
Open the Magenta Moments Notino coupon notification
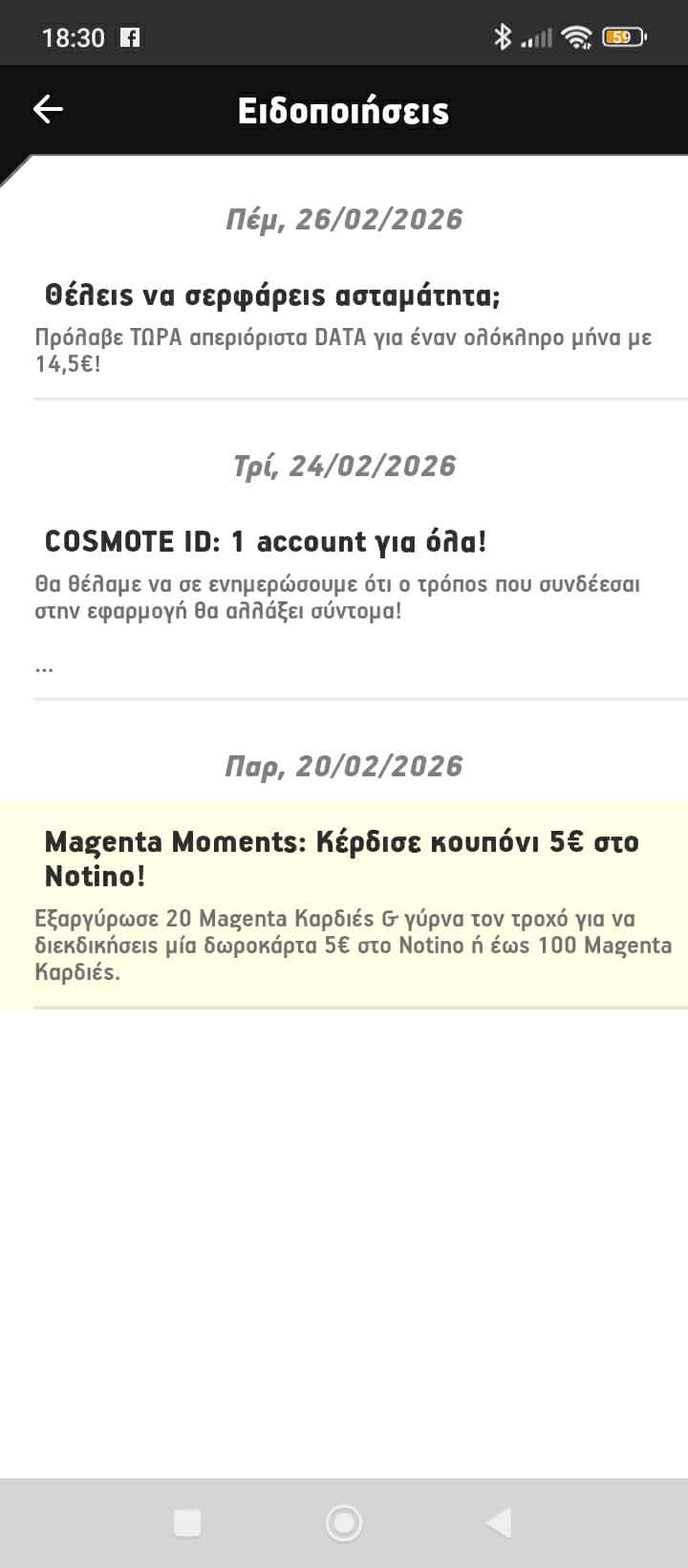[x=344, y=904]
